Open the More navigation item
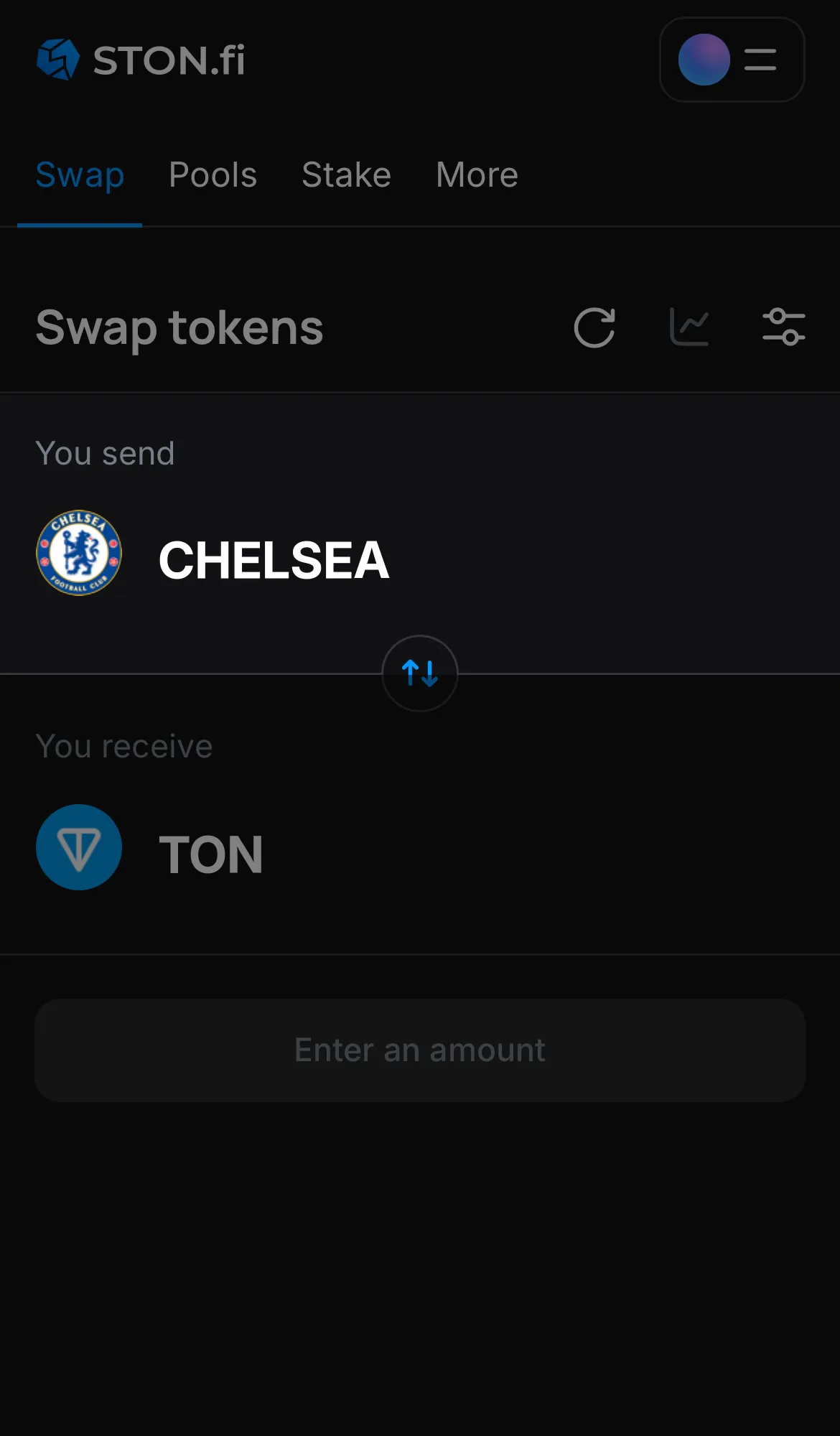Screen dimensions: 840x1436 tap(476, 174)
